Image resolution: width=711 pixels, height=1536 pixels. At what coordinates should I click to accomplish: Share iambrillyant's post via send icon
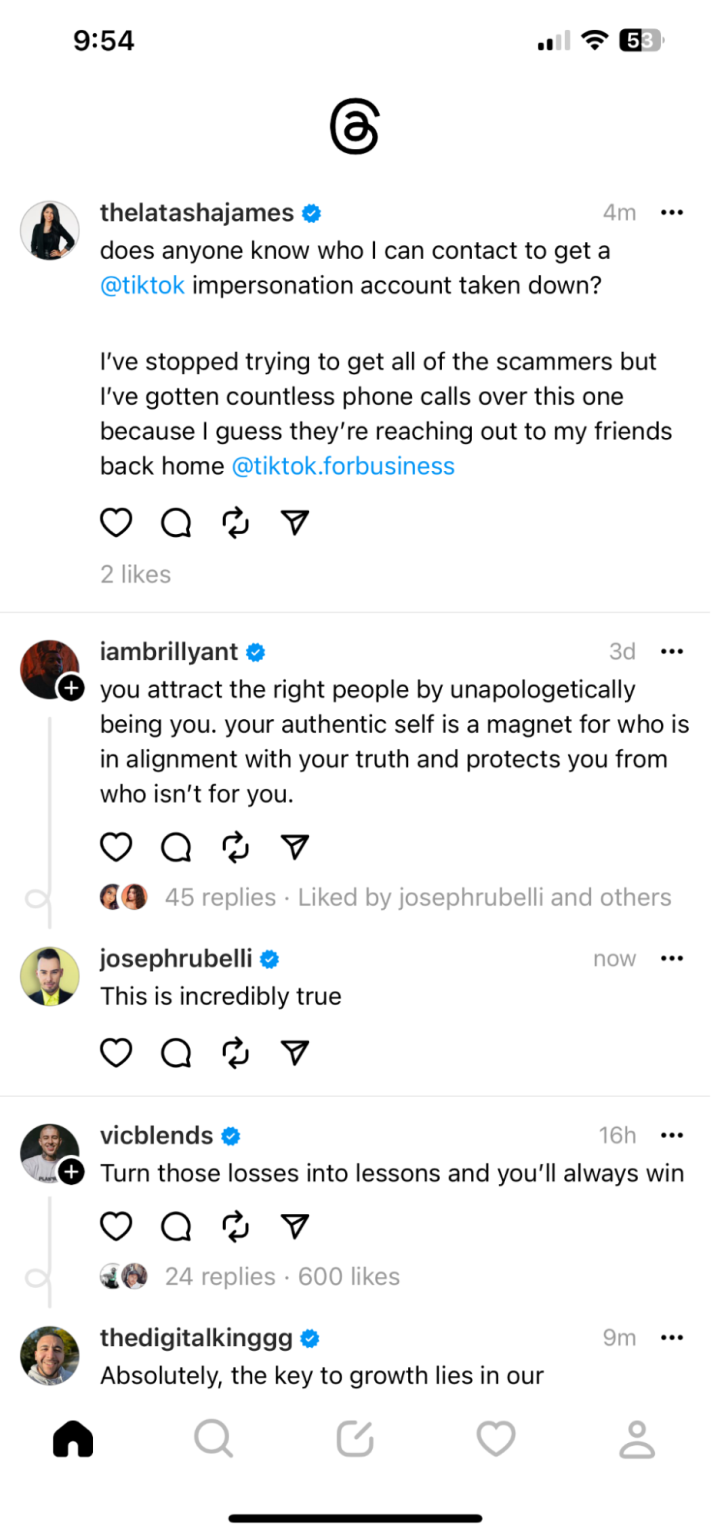coord(294,848)
